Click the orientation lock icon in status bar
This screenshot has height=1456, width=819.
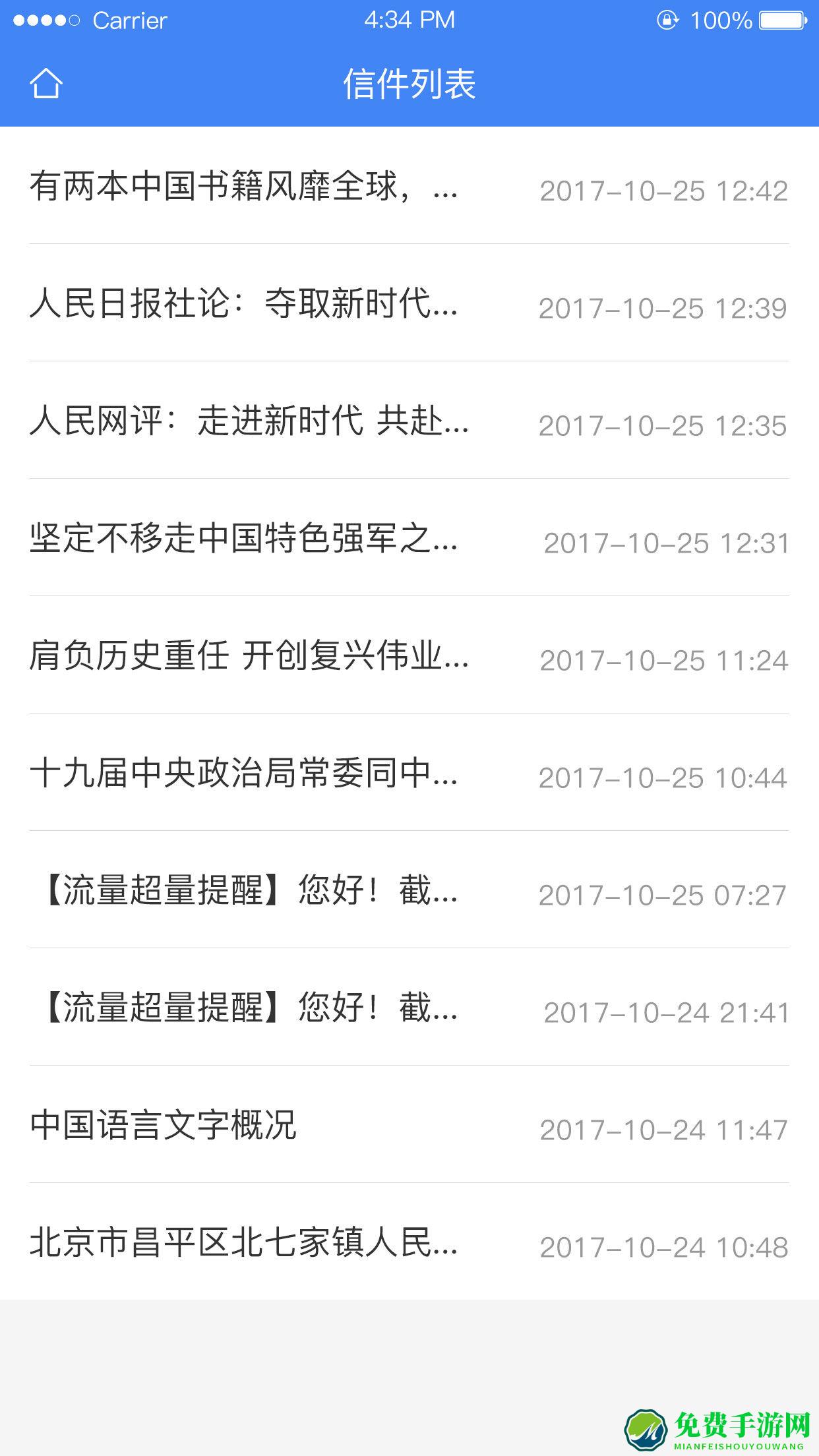(x=668, y=21)
